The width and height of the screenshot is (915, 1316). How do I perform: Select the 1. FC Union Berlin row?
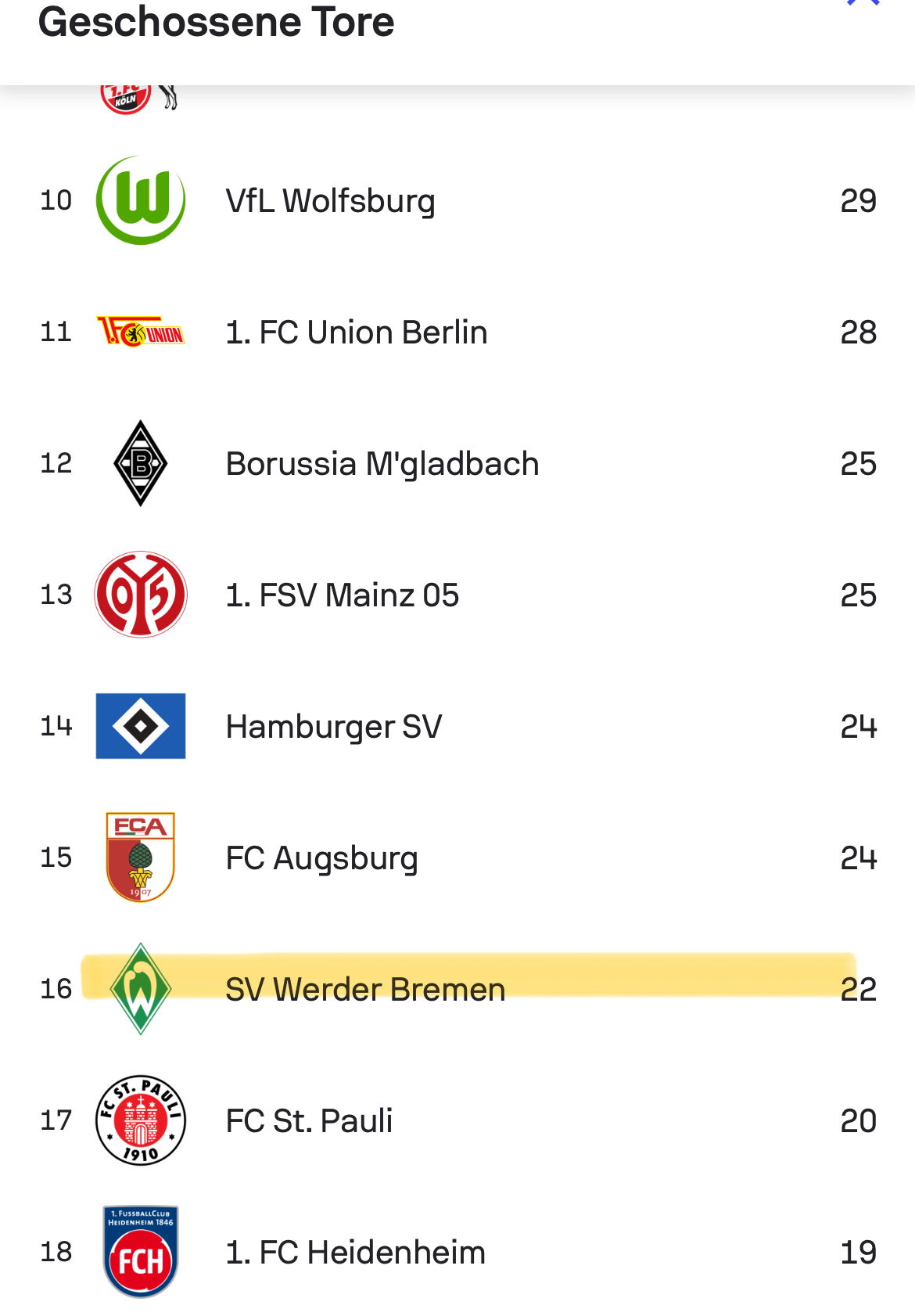pos(356,333)
